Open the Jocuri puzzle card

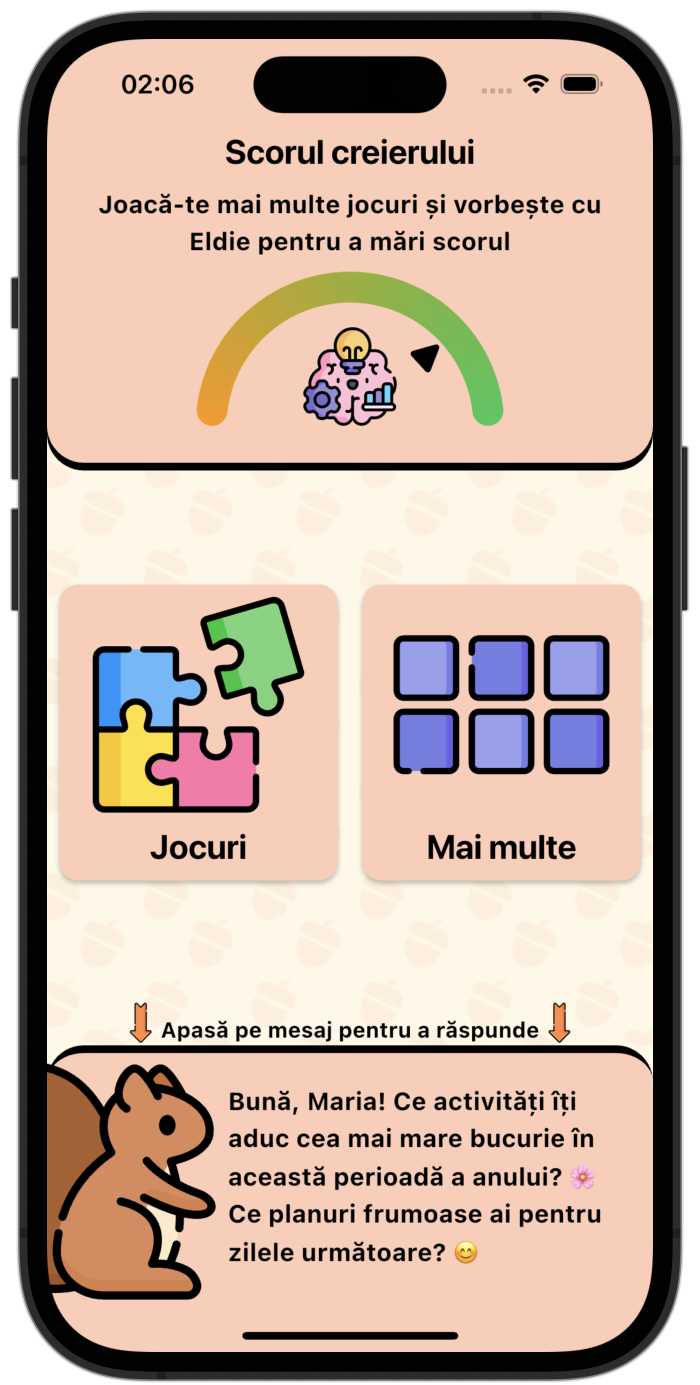click(x=199, y=732)
